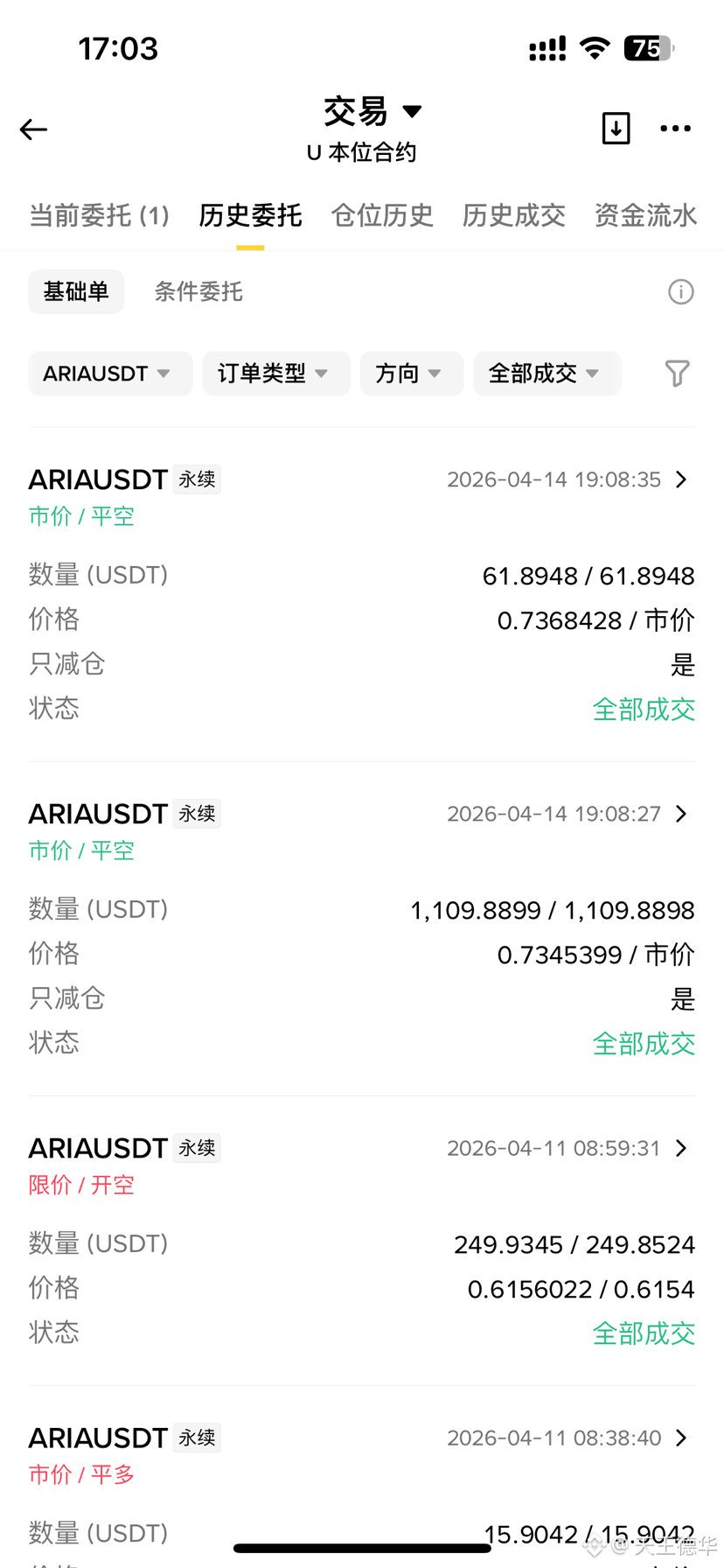Open the three-dot overflow menu

click(675, 129)
